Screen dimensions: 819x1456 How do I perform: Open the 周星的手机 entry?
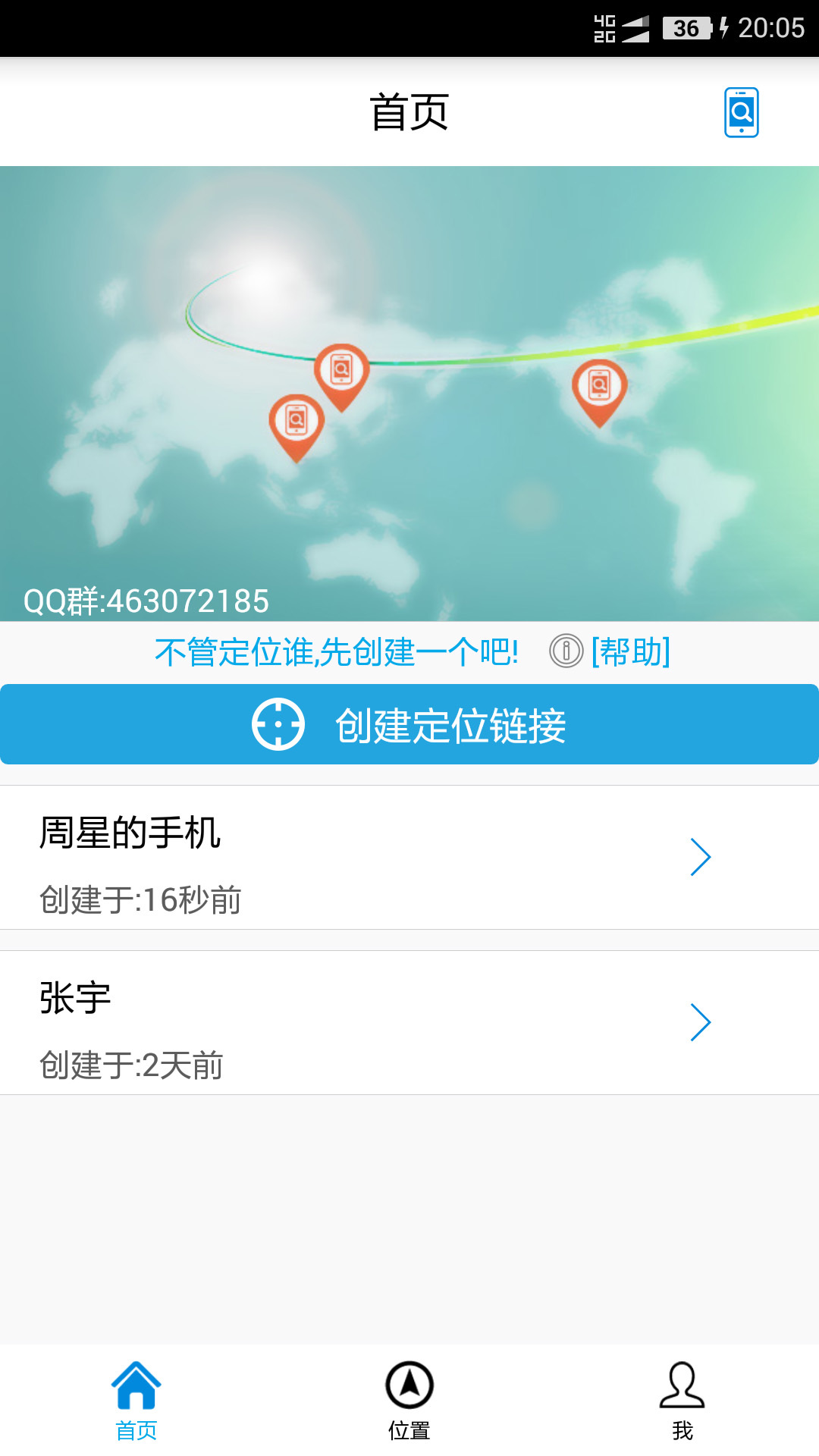click(x=409, y=858)
